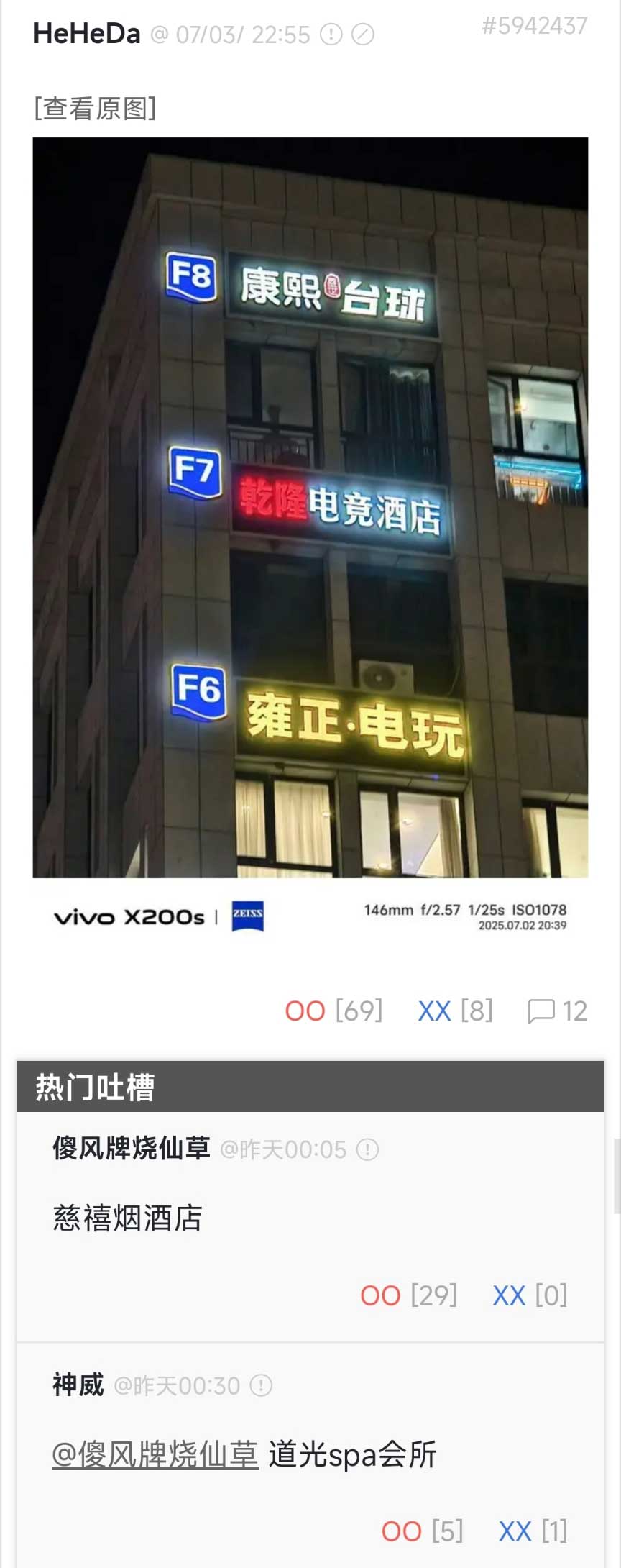The height and width of the screenshot is (1568, 621).
Task: Open the 12 comments on the post
Action: click(x=558, y=1011)
